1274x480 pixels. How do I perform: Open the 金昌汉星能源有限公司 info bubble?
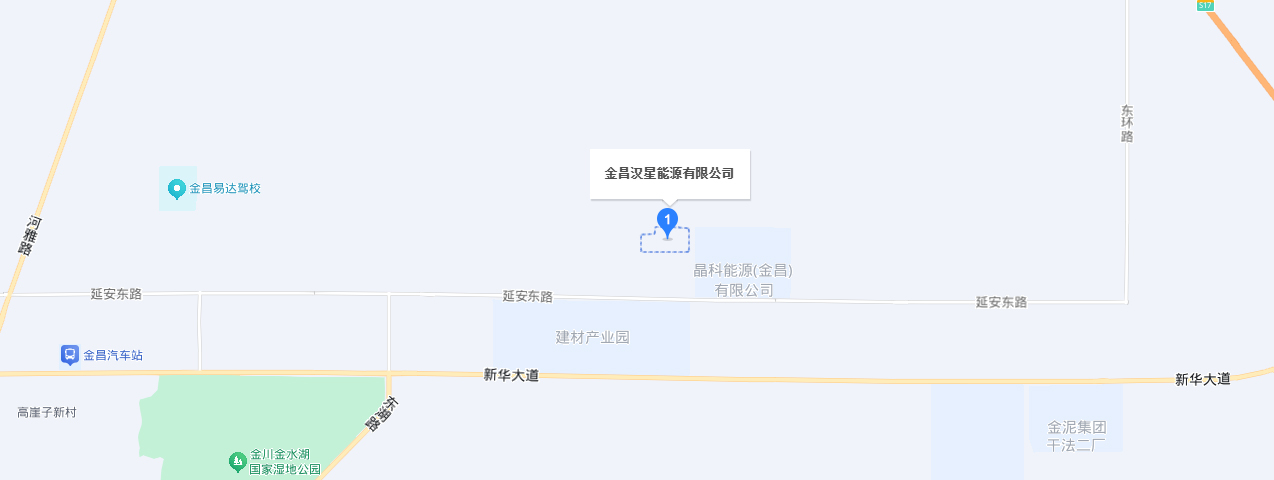pyautogui.click(x=669, y=173)
